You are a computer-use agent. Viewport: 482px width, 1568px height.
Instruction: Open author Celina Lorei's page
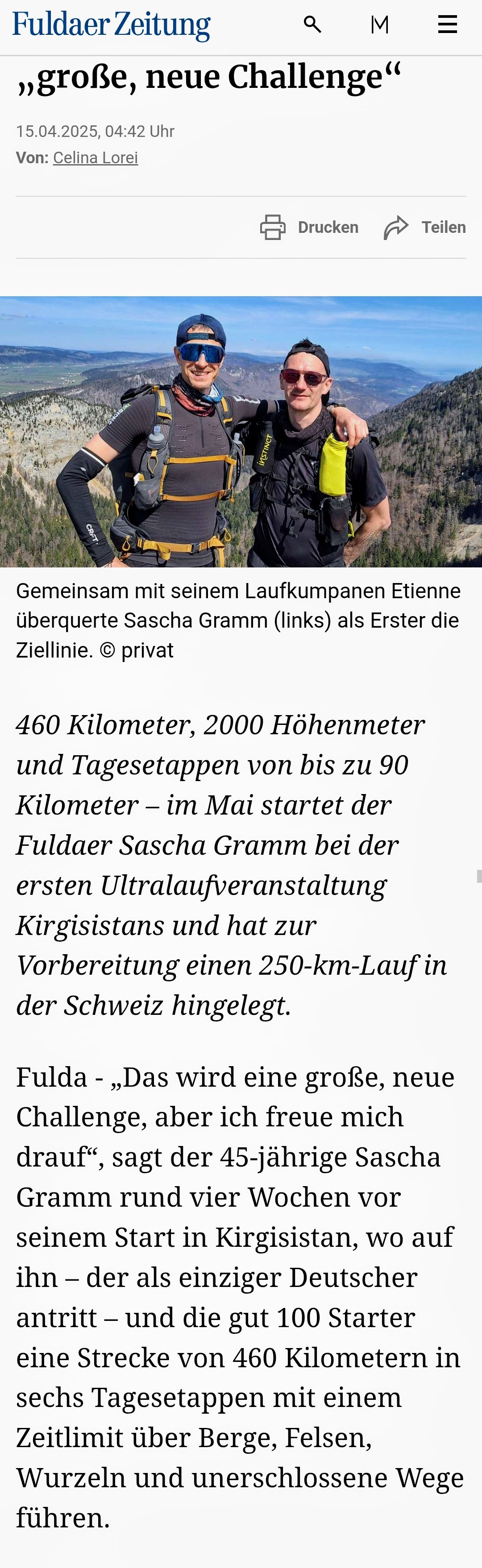click(x=95, y=157)
